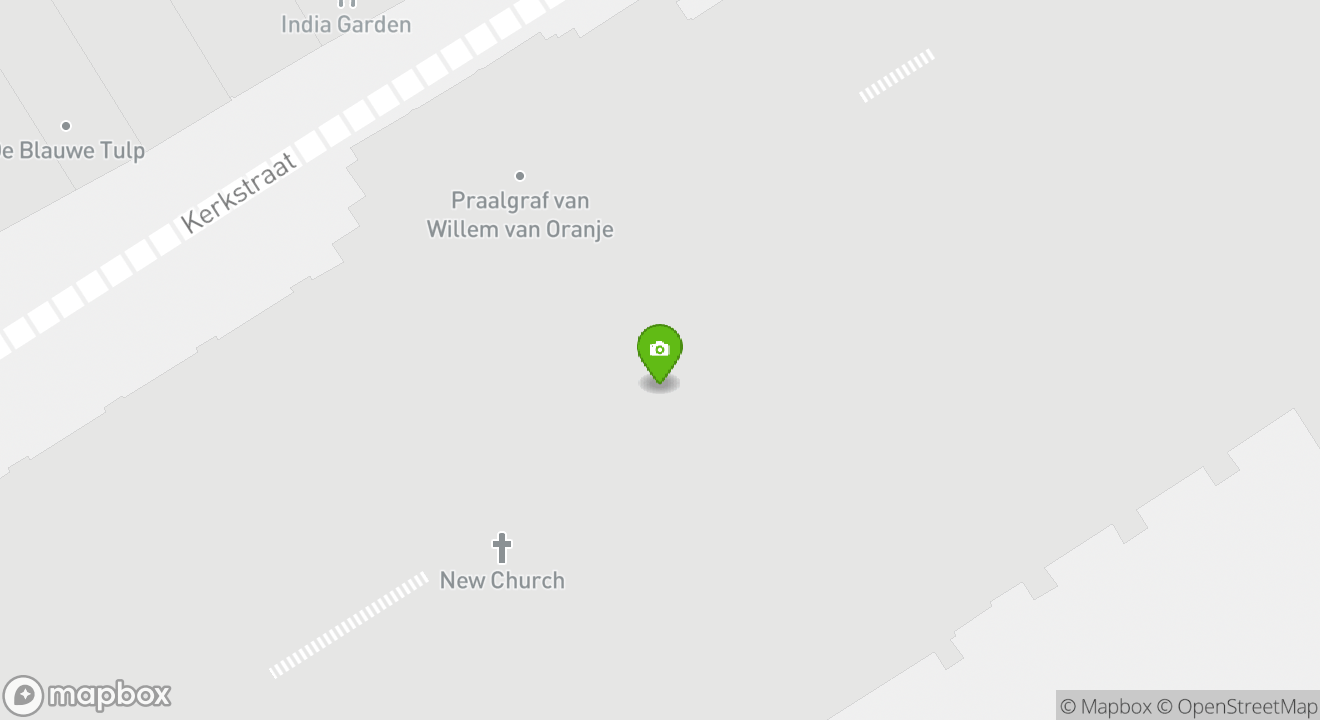Open the © OpenStreetMap attribution link

point(1237,706)
